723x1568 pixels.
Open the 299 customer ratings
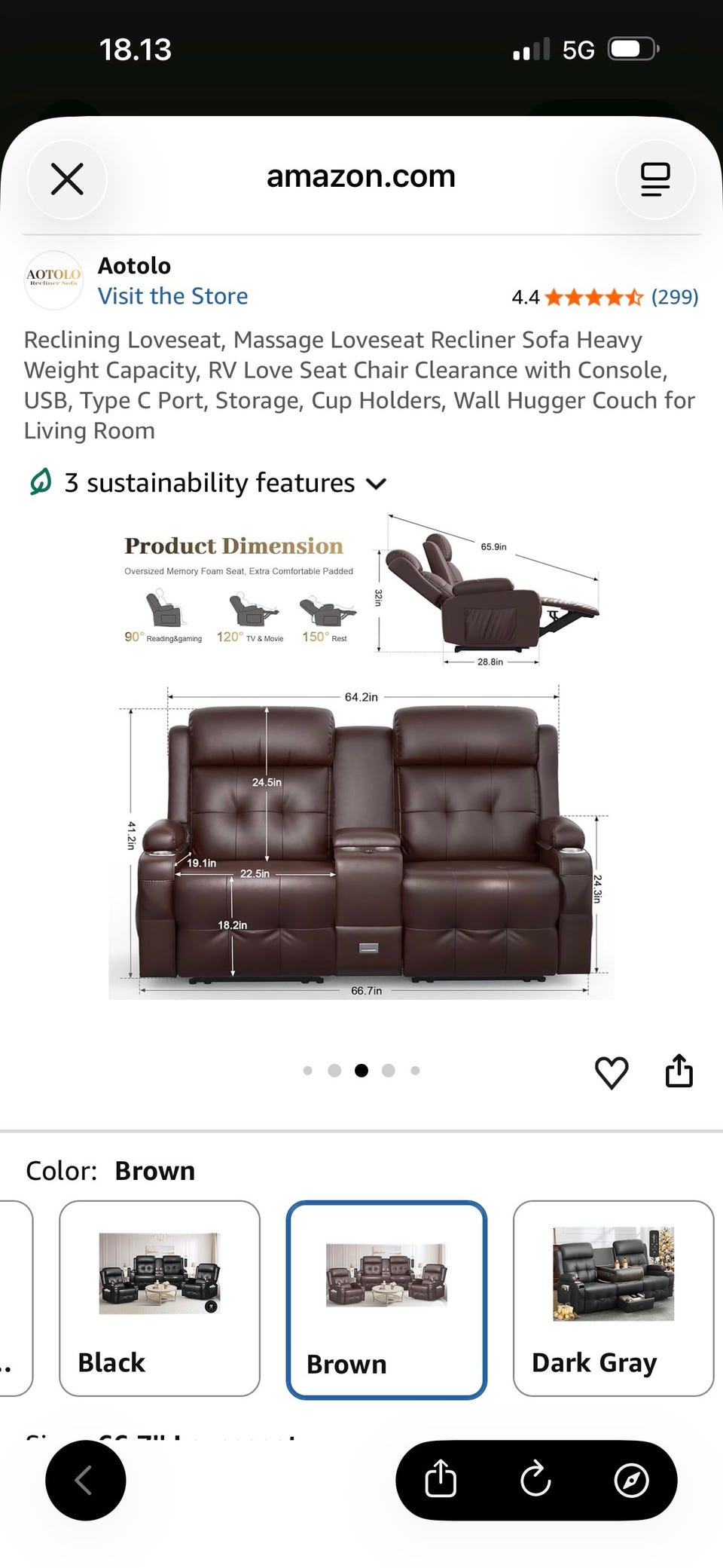click(675, 297)
